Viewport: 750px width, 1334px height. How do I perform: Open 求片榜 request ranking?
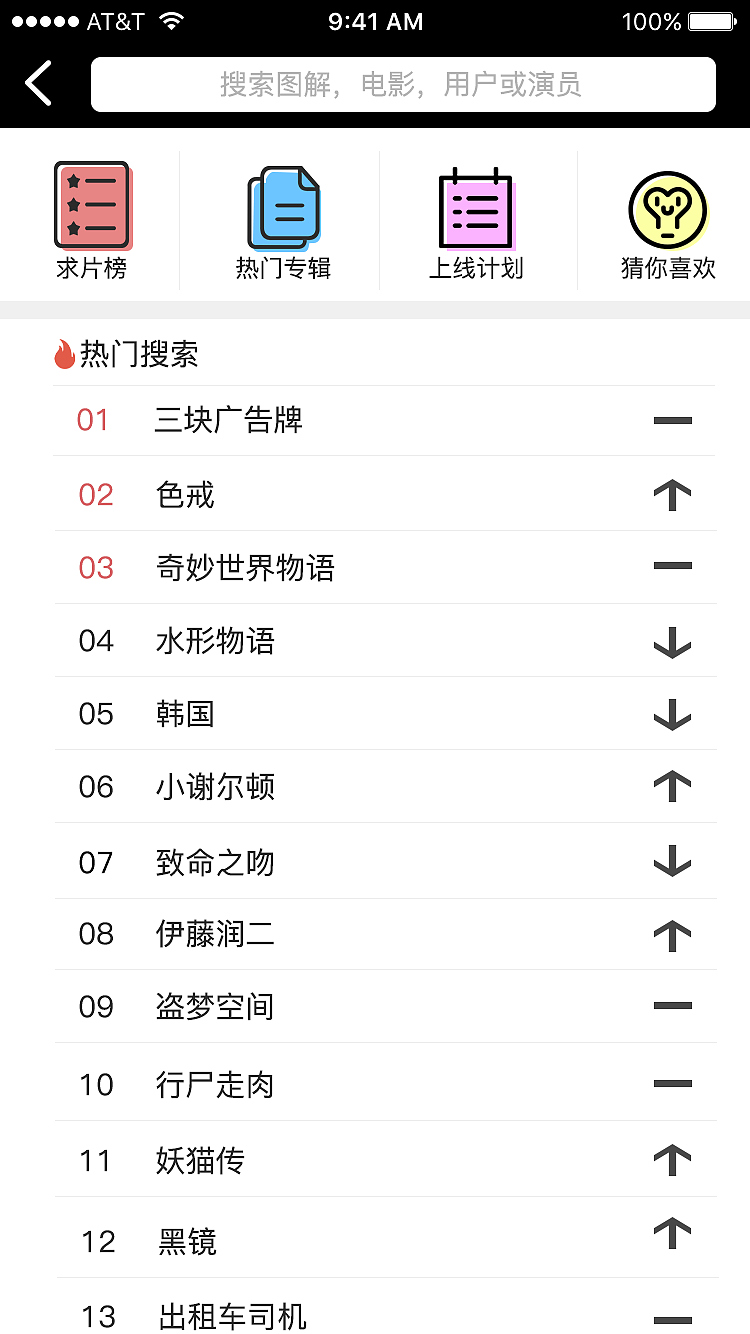(x=91, y=221)
